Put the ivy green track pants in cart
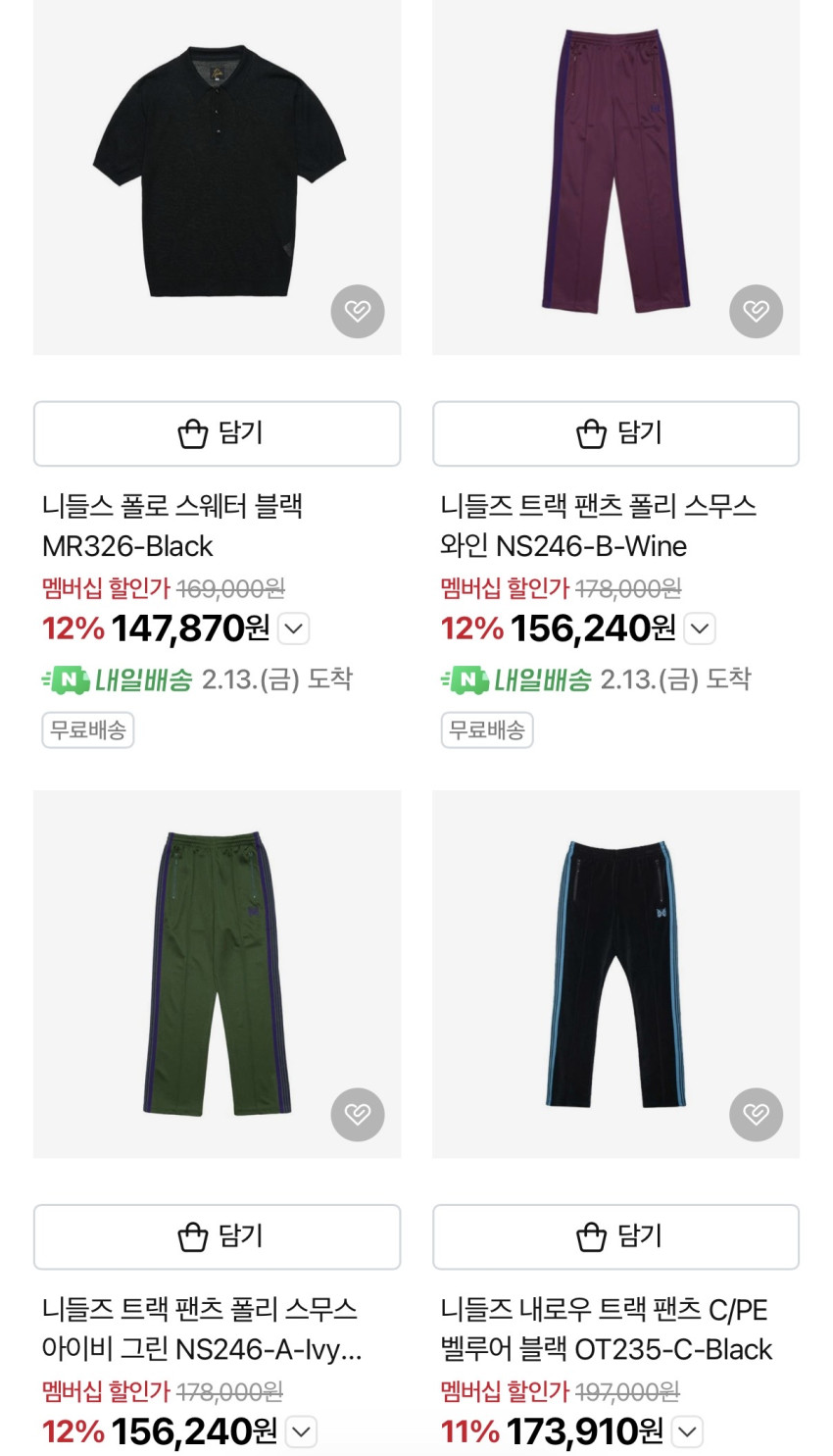 click(x=217, y=1237)
